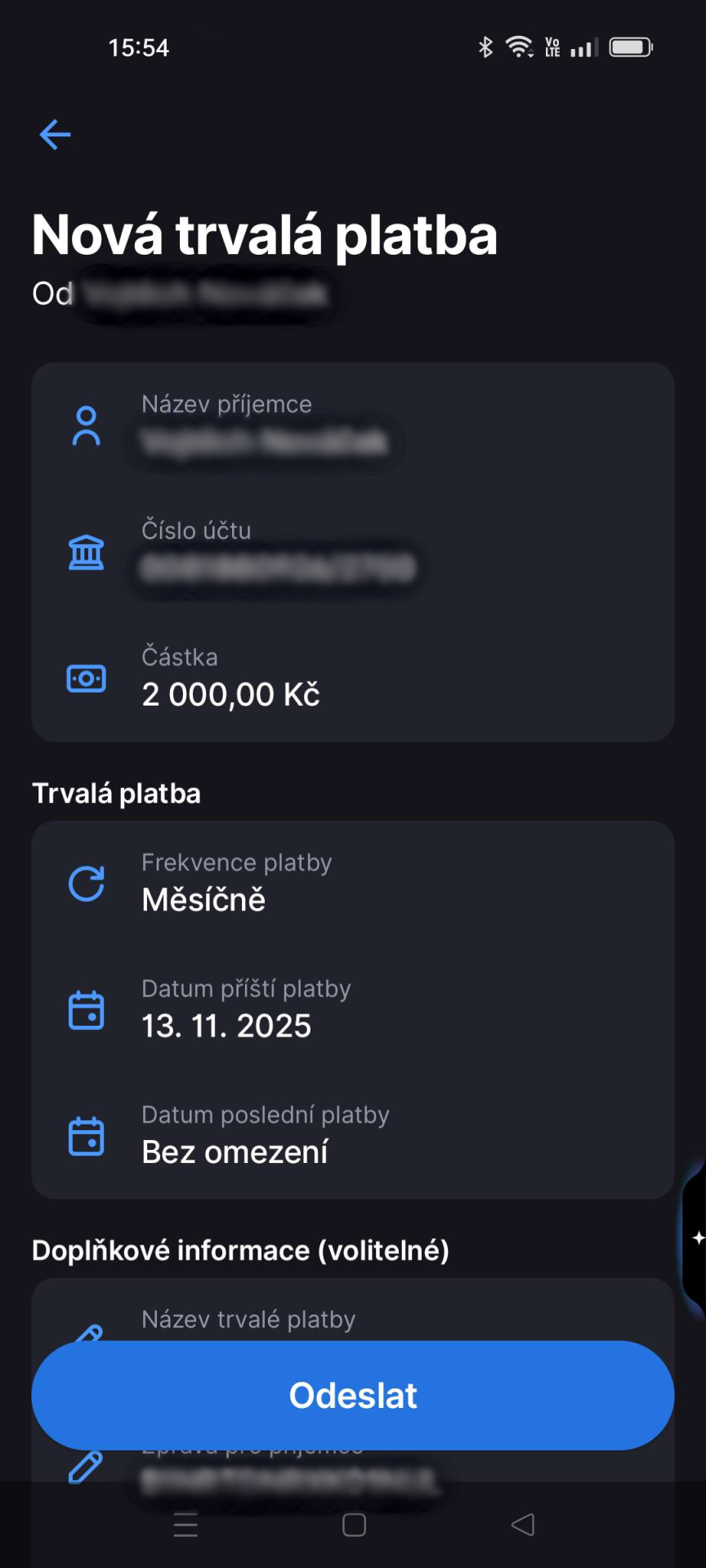Edit the 2 000,00 Kč amount field

pyautogui.click(x=230, y=694)
